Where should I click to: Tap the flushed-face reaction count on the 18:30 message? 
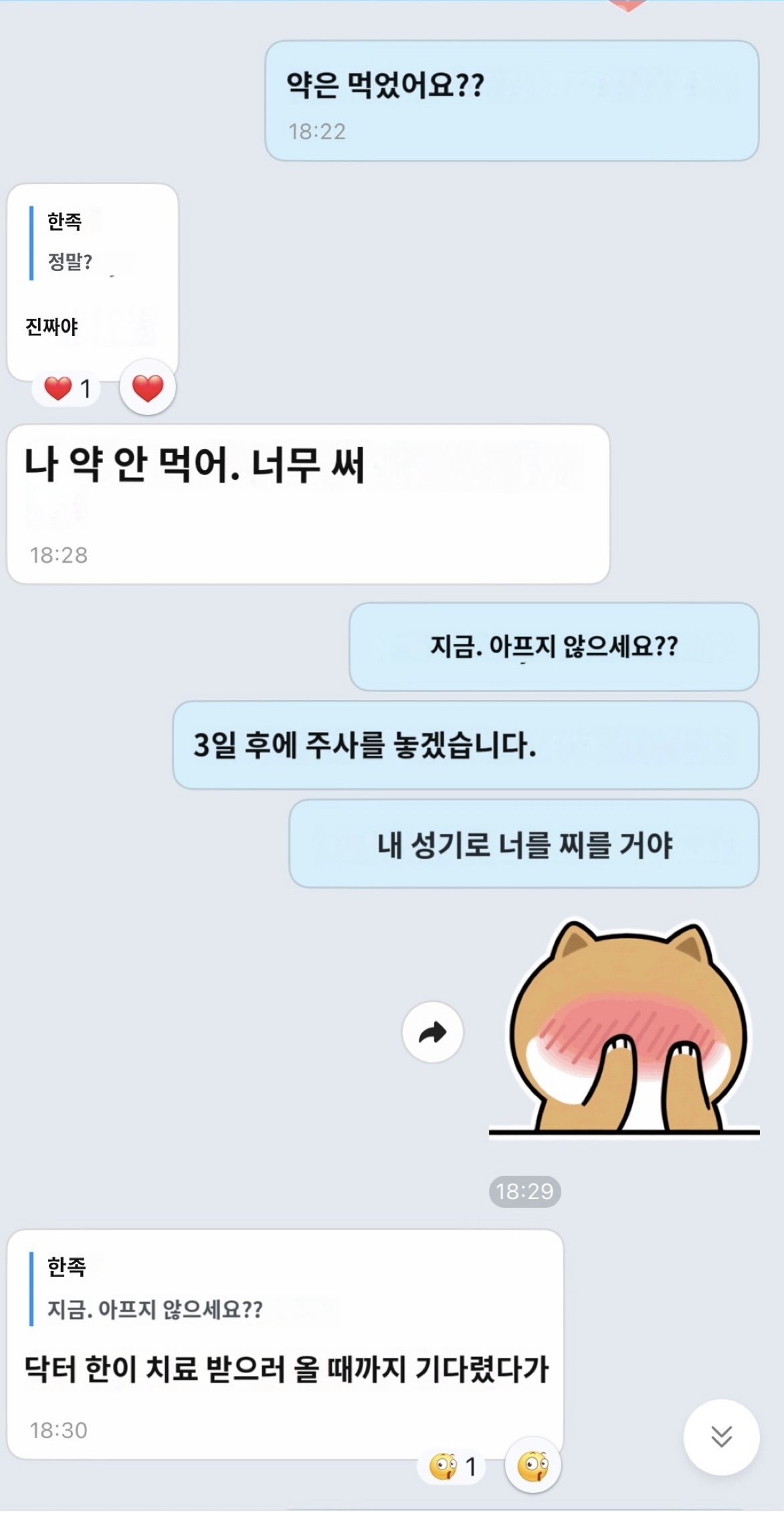coord(452,1467)
